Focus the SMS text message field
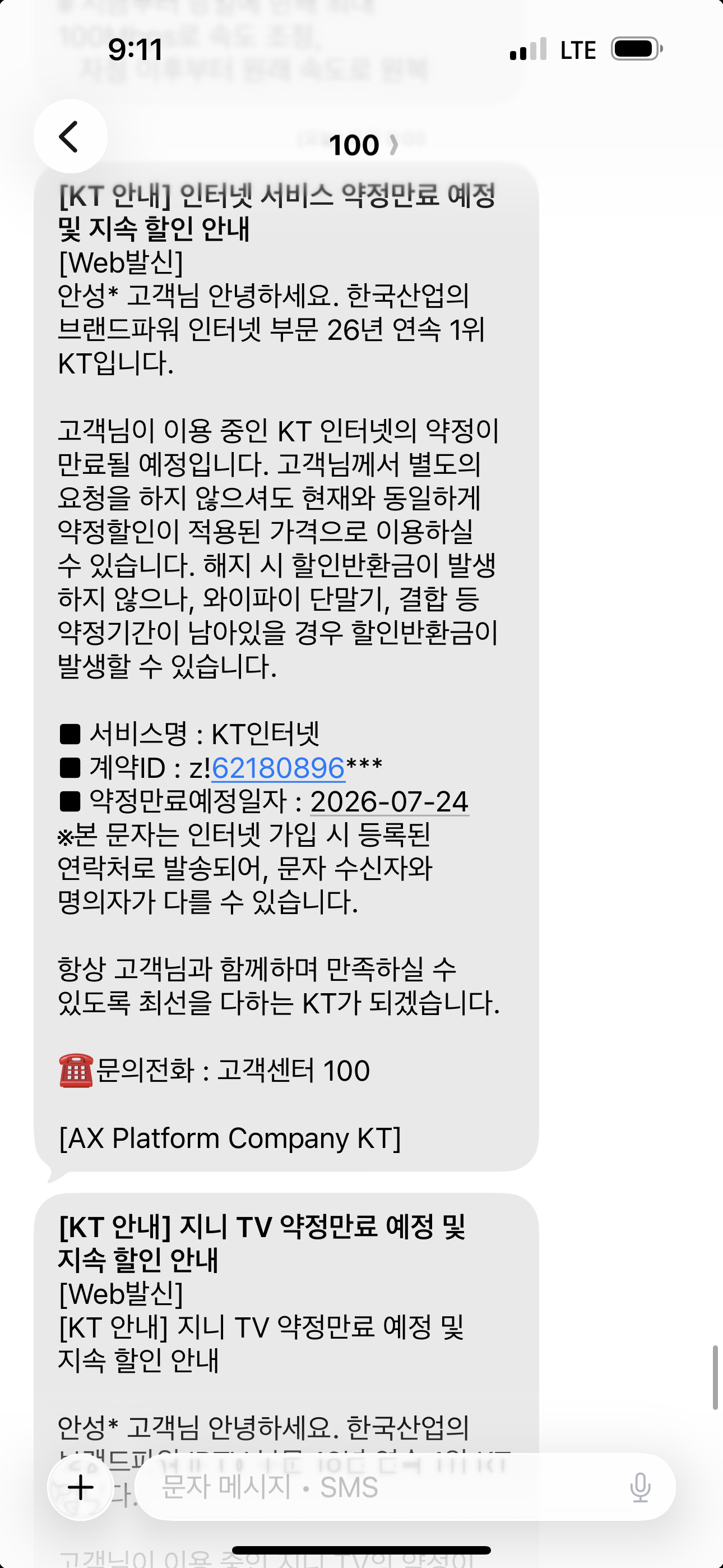This screenshot has height=1568, width=723. point(383,1487)
